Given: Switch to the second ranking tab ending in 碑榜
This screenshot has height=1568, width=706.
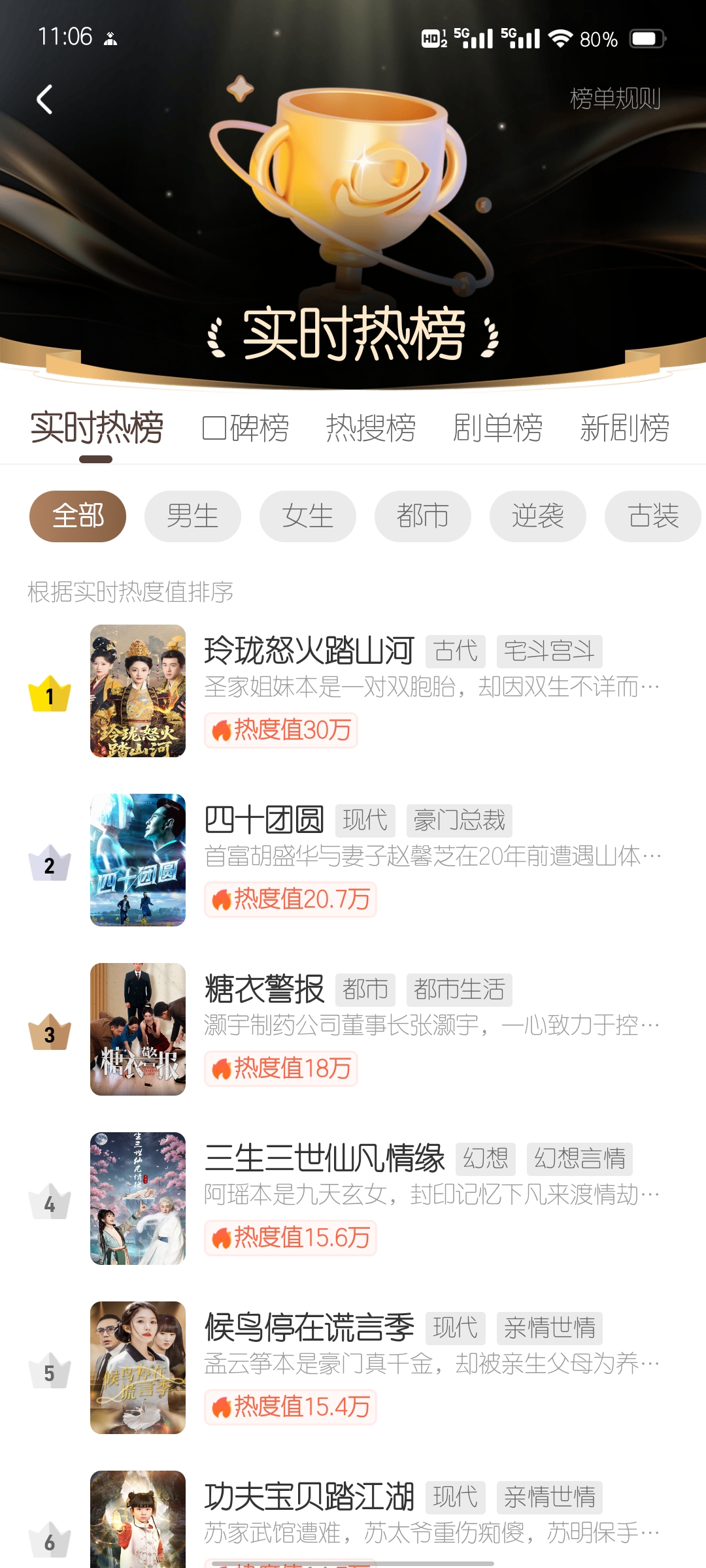Looking at the screenshot, I should click(246, 429).
